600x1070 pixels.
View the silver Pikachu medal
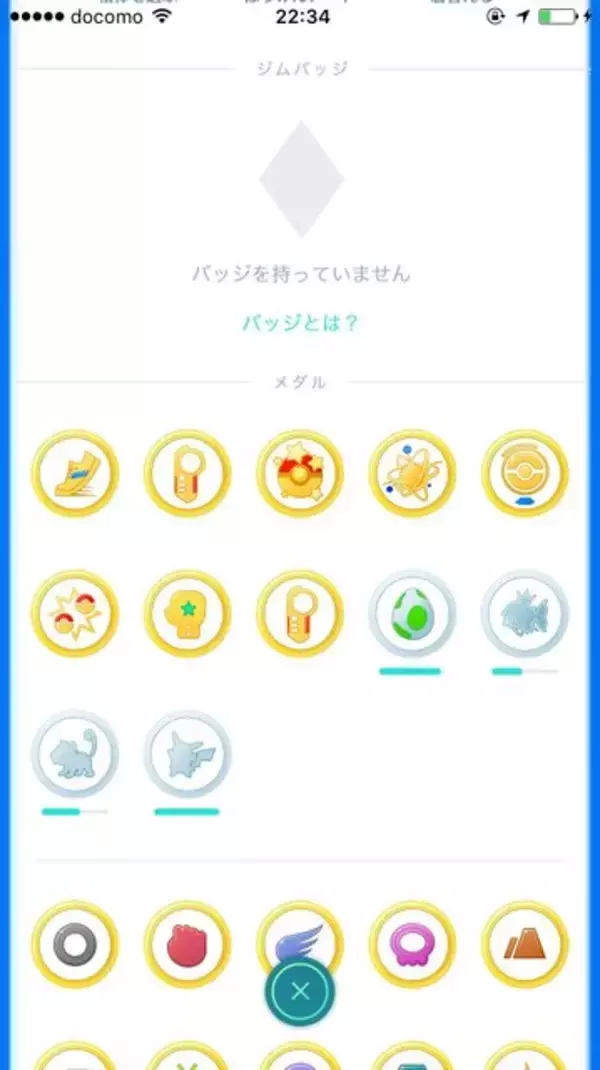coord(187,753)
